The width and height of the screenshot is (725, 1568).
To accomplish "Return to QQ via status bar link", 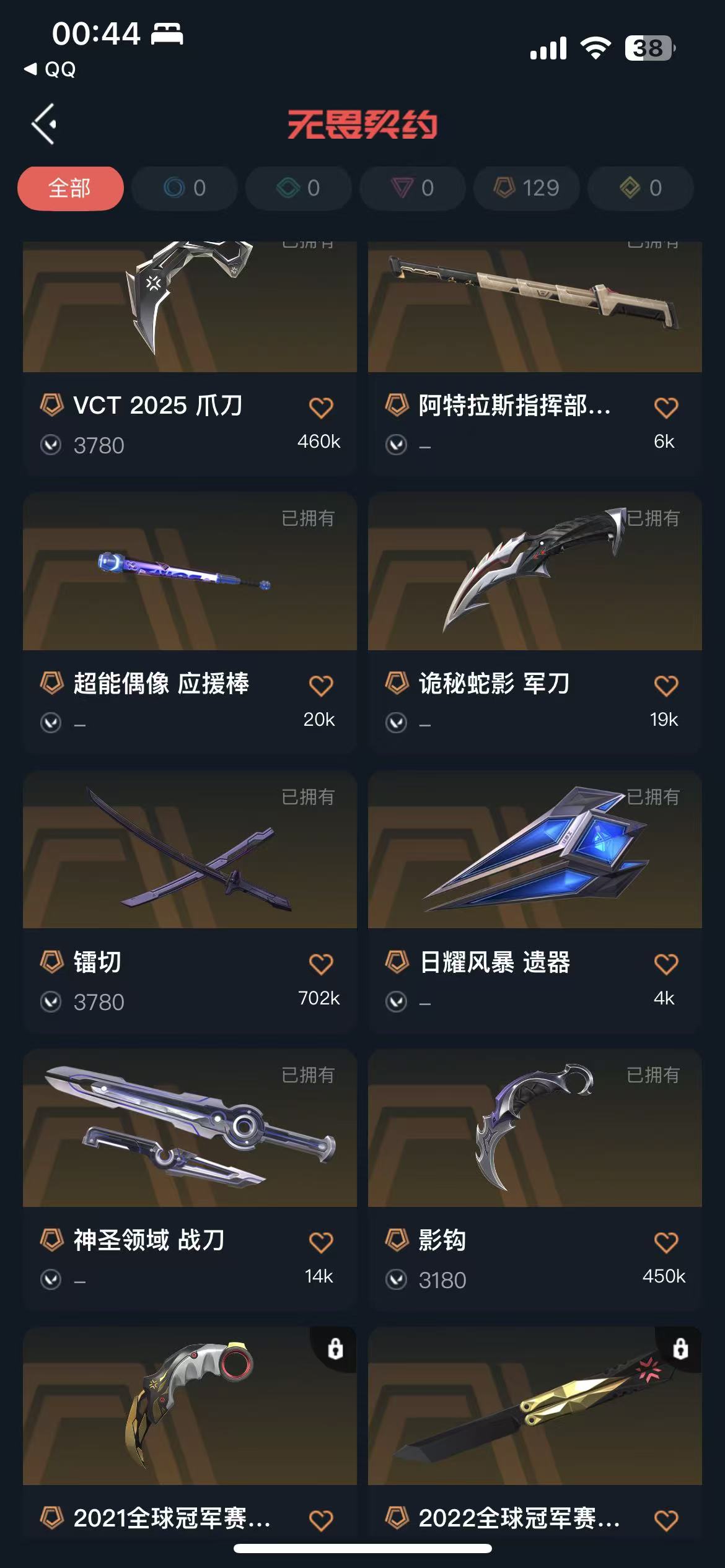I will (x=51, y=69).
